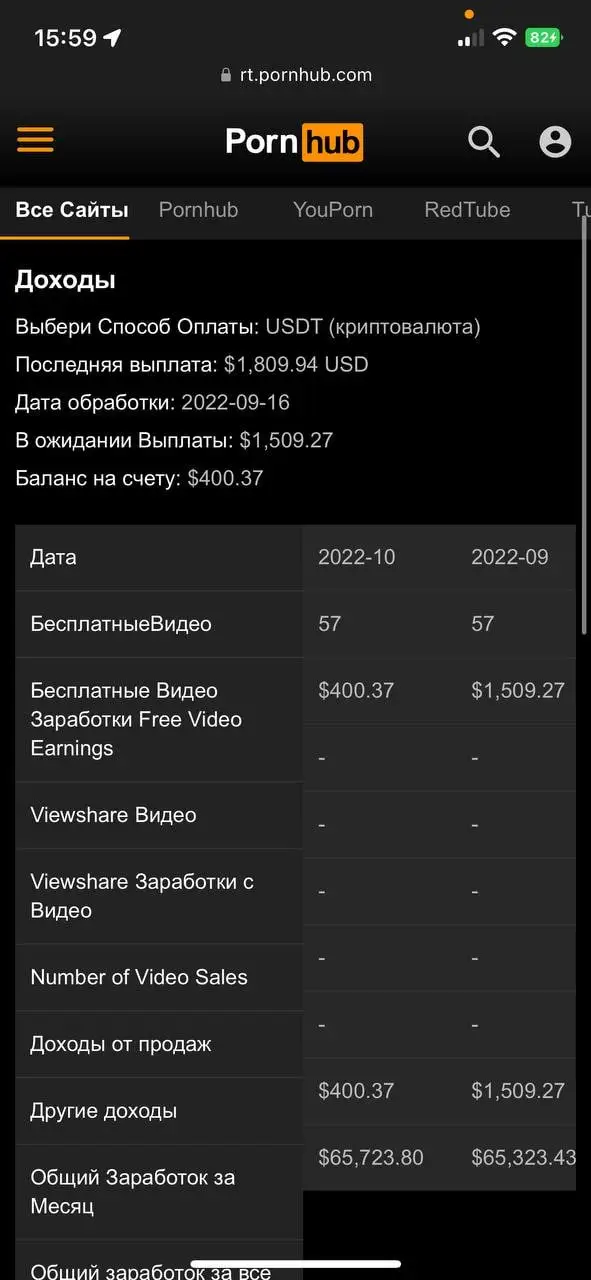Go to the site logo home page
Screen dimensions: 591x1280
tap(294, 141)
